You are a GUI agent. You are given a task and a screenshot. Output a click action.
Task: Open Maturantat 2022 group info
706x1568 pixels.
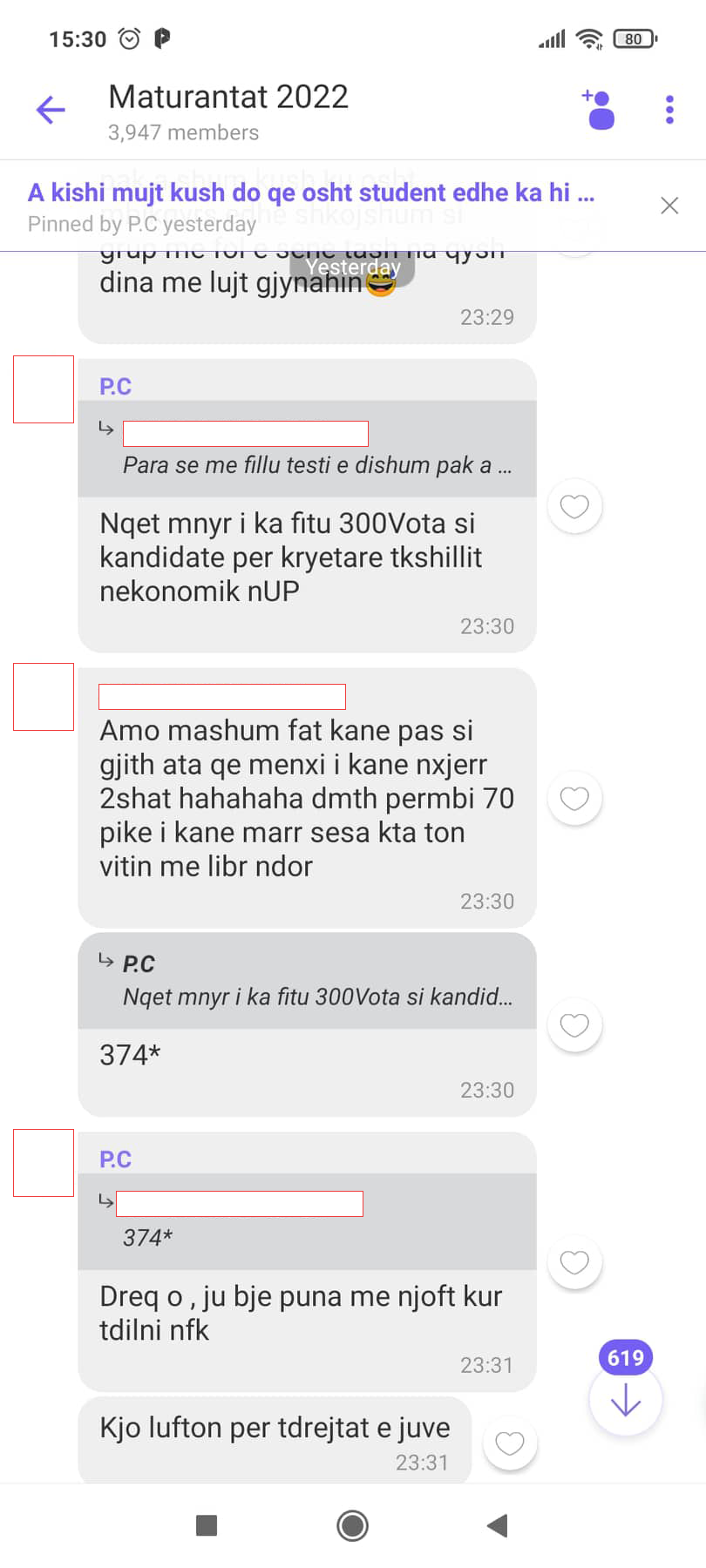(227, 110)
